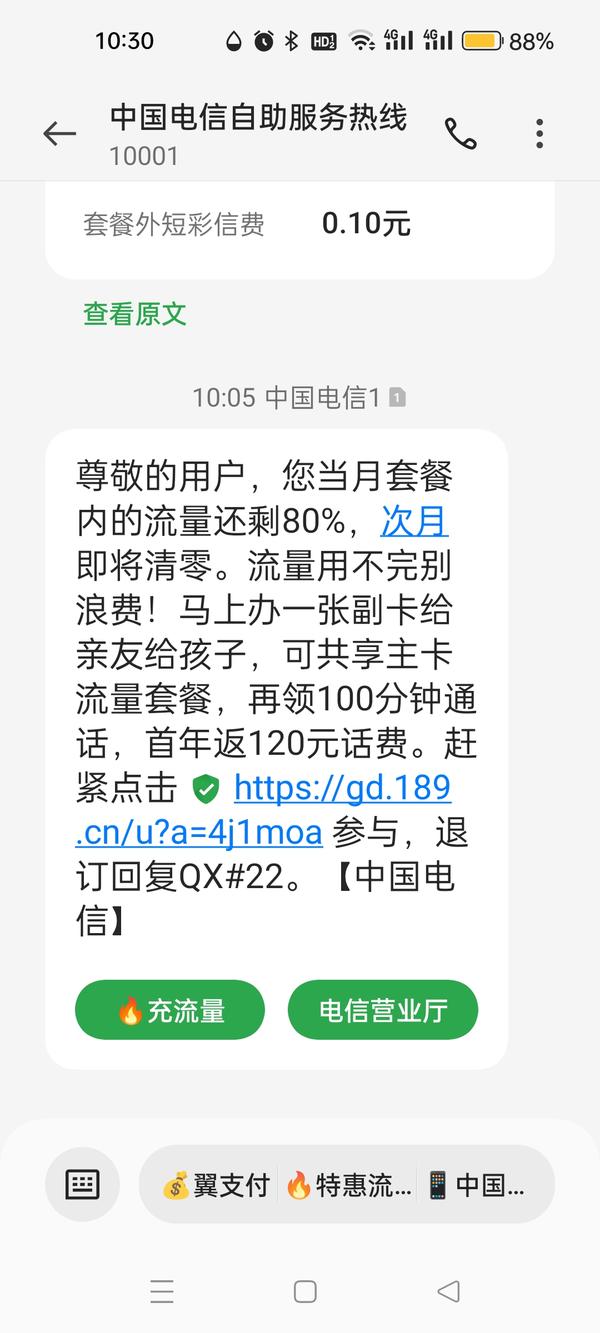
Task: Go back using the top-left arrow
Action: [x=60, y=134]
